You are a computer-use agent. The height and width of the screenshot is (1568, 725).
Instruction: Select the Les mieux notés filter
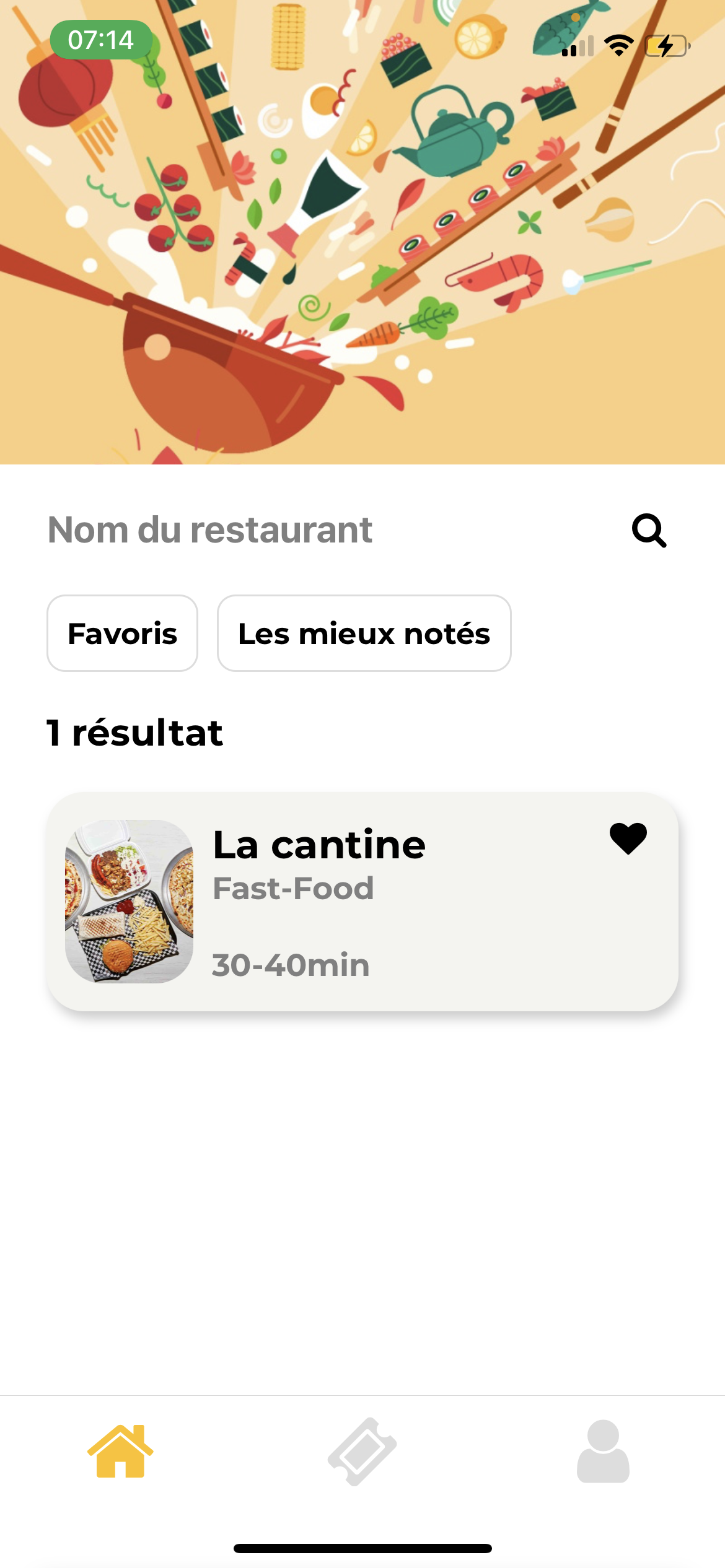click(x=364, y=634)
